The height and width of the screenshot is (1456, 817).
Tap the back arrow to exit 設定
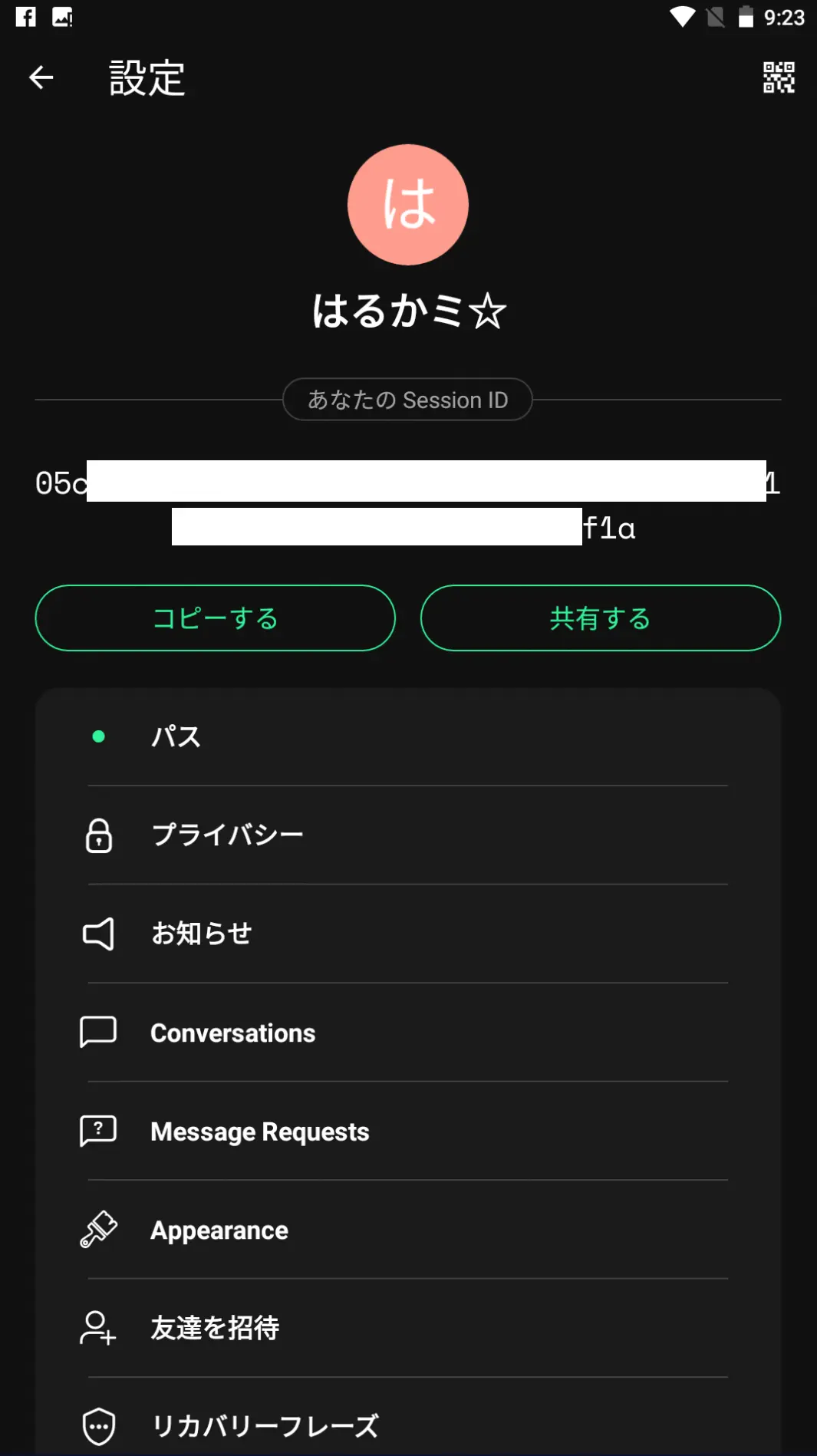tap(41, 77)
